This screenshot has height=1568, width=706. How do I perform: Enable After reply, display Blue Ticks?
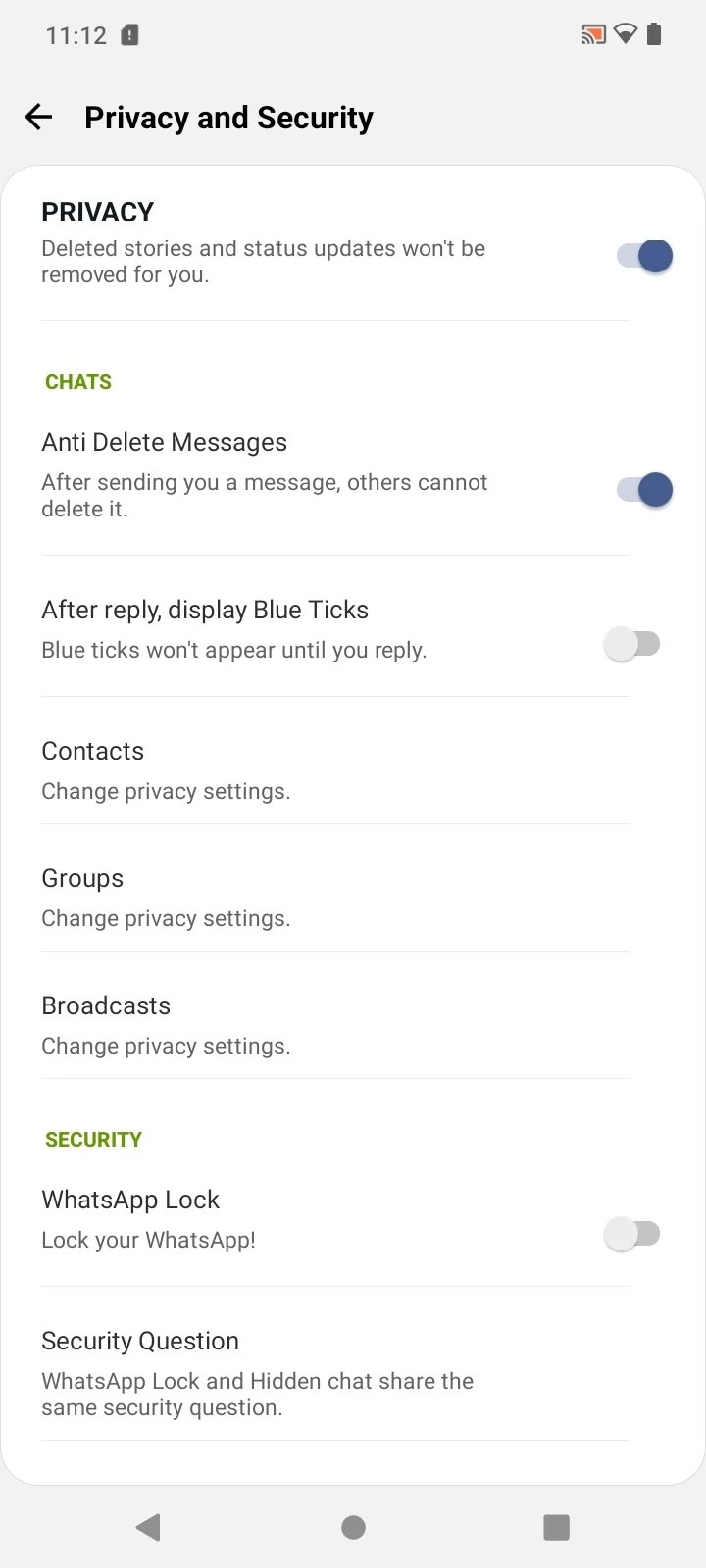[632, 644]
